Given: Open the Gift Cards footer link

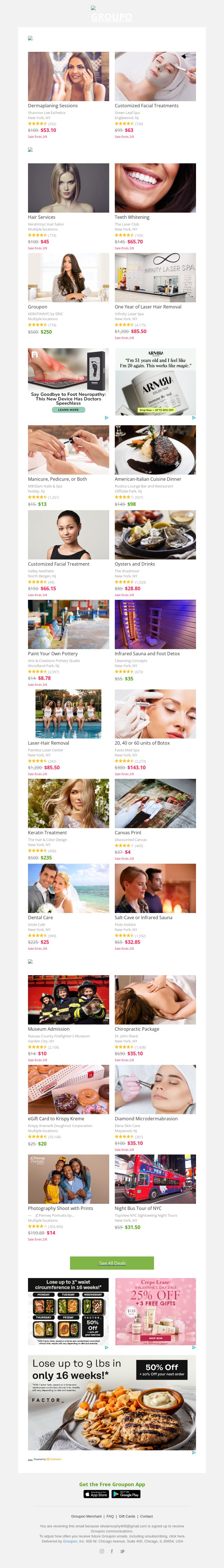Looking at the screenshot, I should (x=127, y=1516).
